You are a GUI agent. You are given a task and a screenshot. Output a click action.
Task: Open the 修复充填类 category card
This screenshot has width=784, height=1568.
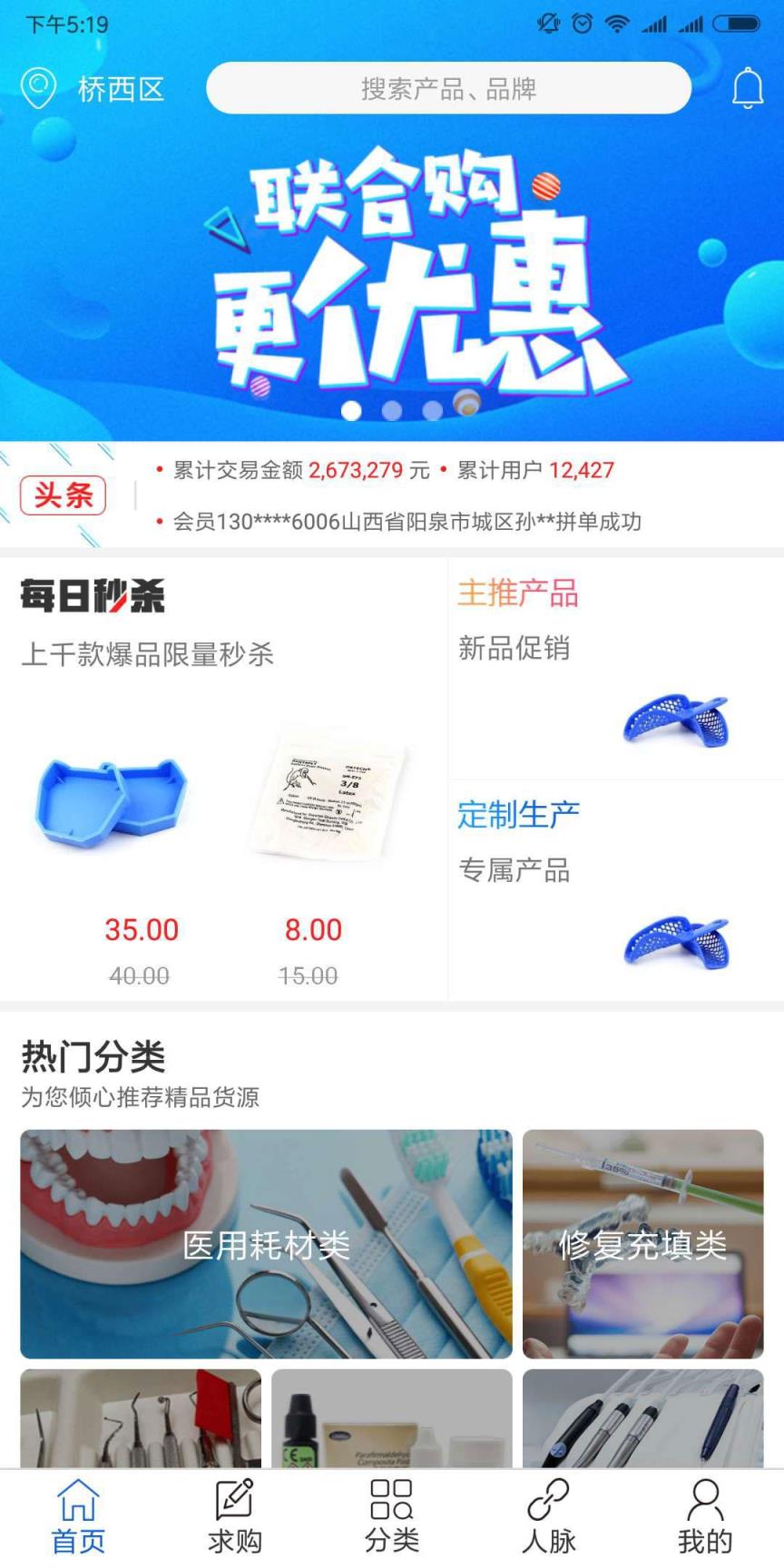point(643,1245)
